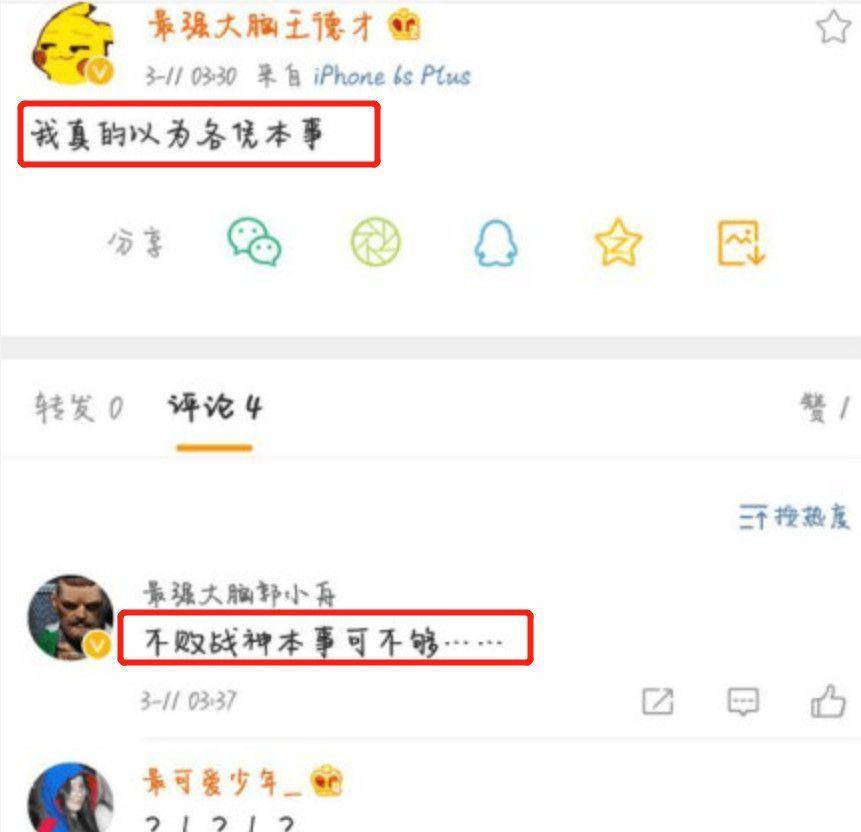The height and width of the screenshot is (832, 861).
Task: Share the post to QQ
Action: [x=496, y=243]
